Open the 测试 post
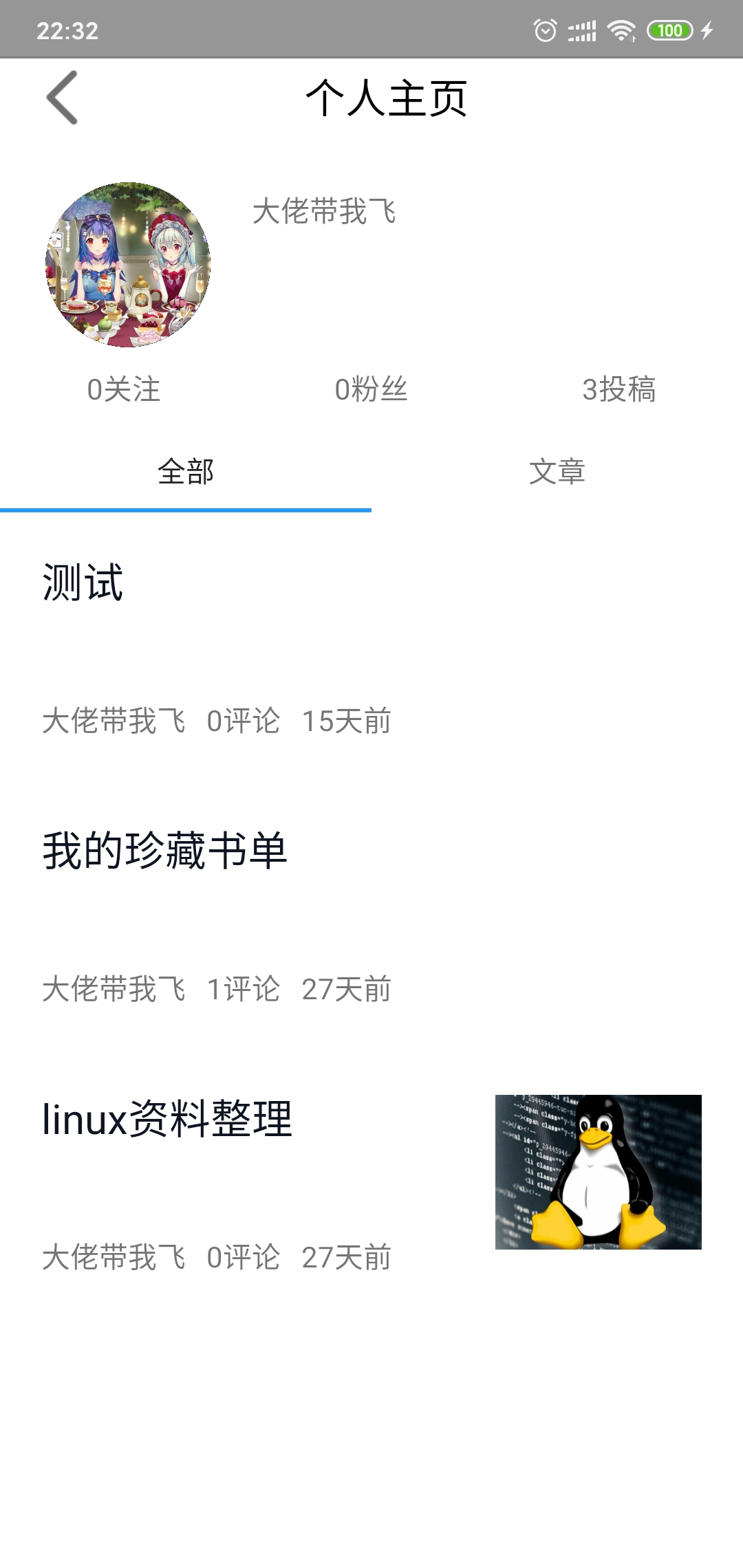The width and height of the screenshot is (743, 1568). click(x=83, y=582)
